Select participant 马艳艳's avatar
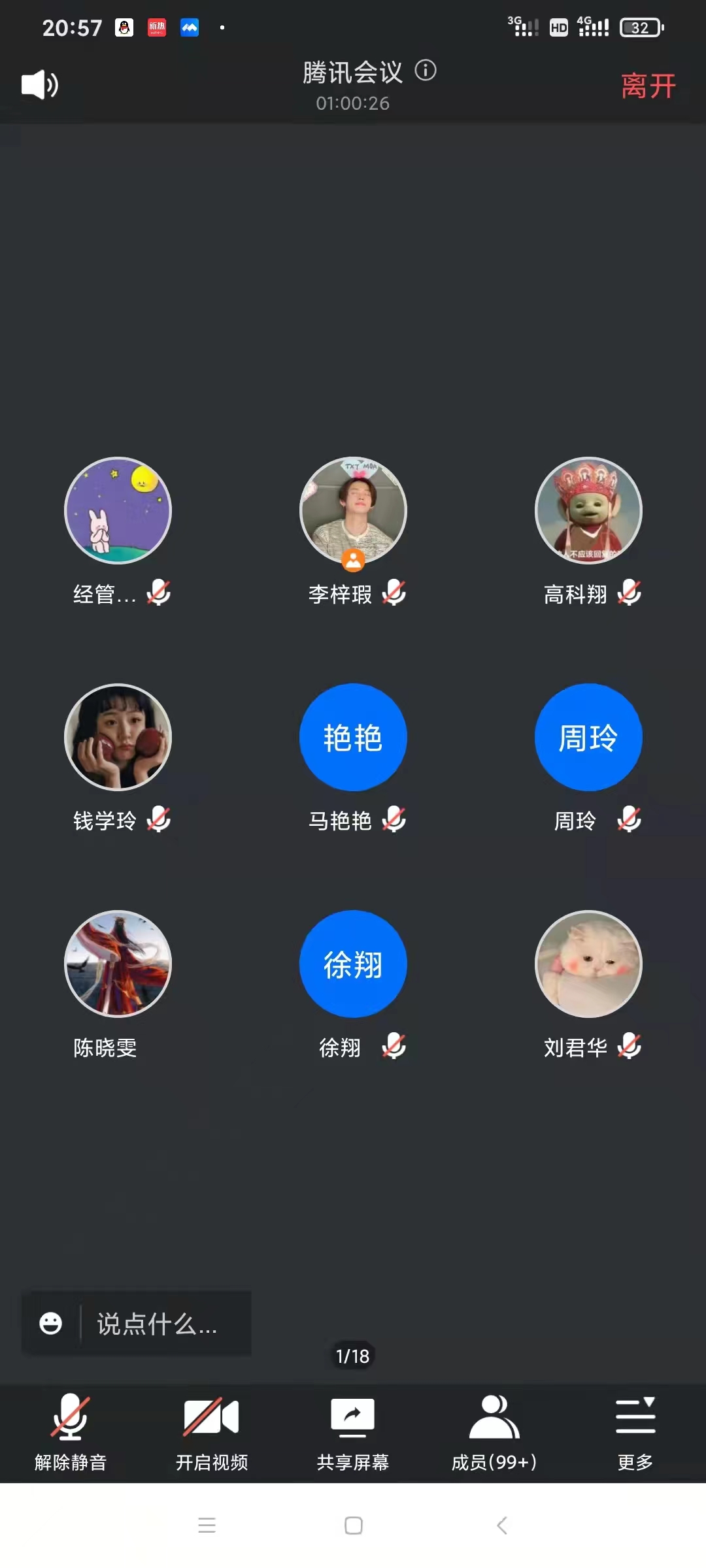 (x=353, y=737)
